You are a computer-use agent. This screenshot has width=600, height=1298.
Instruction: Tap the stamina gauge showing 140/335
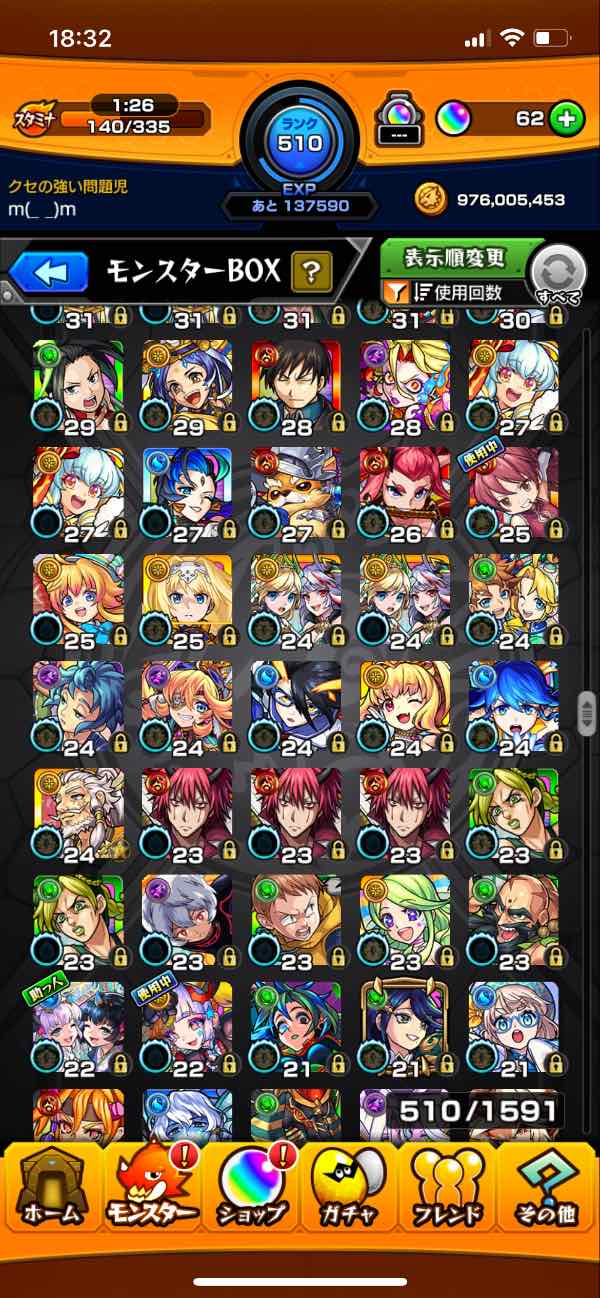[x=132, y=120]
